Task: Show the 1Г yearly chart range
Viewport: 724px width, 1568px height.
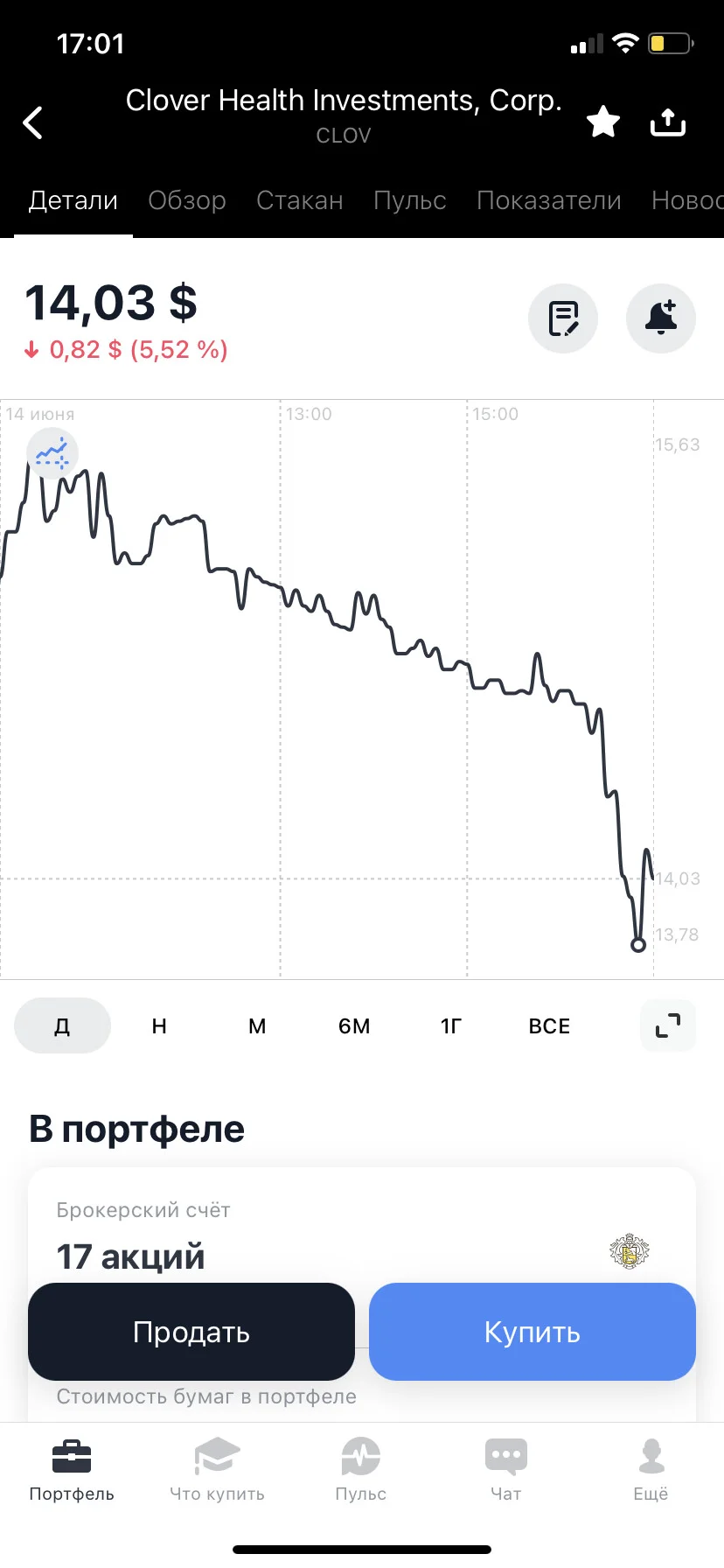Action: 451,1025
